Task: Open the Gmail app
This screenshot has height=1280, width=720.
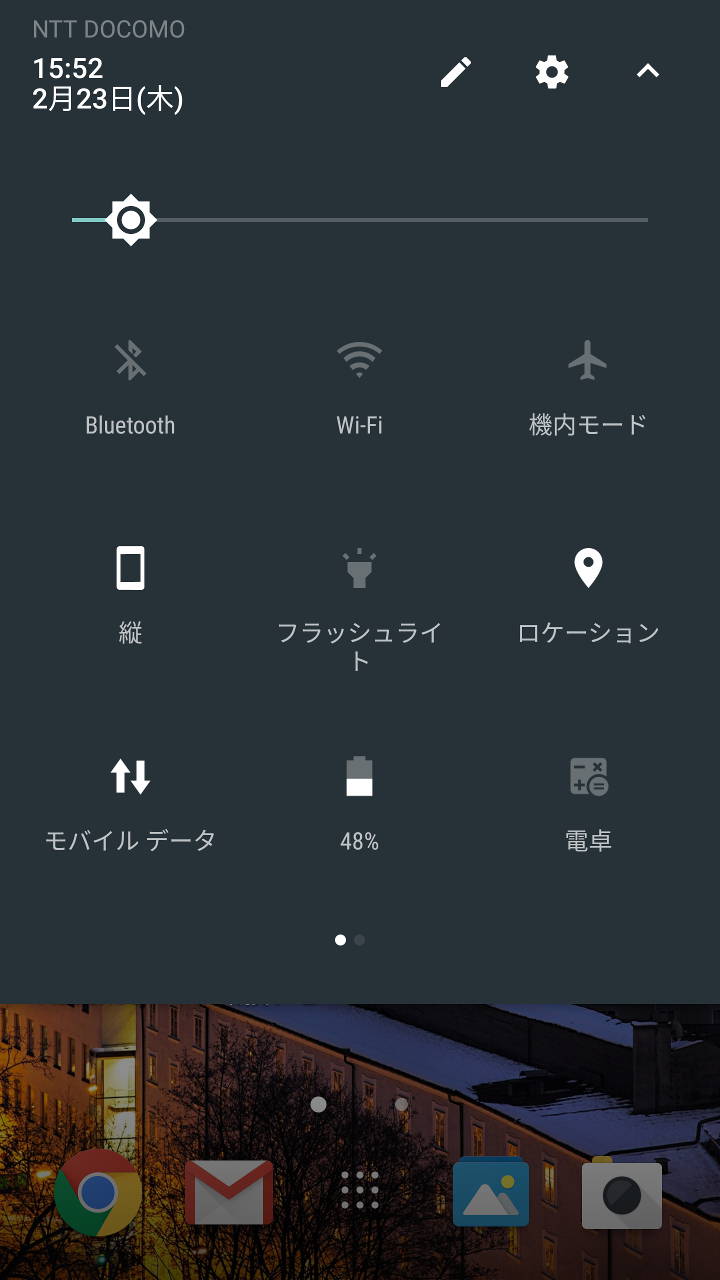Action: (229, 1192)
